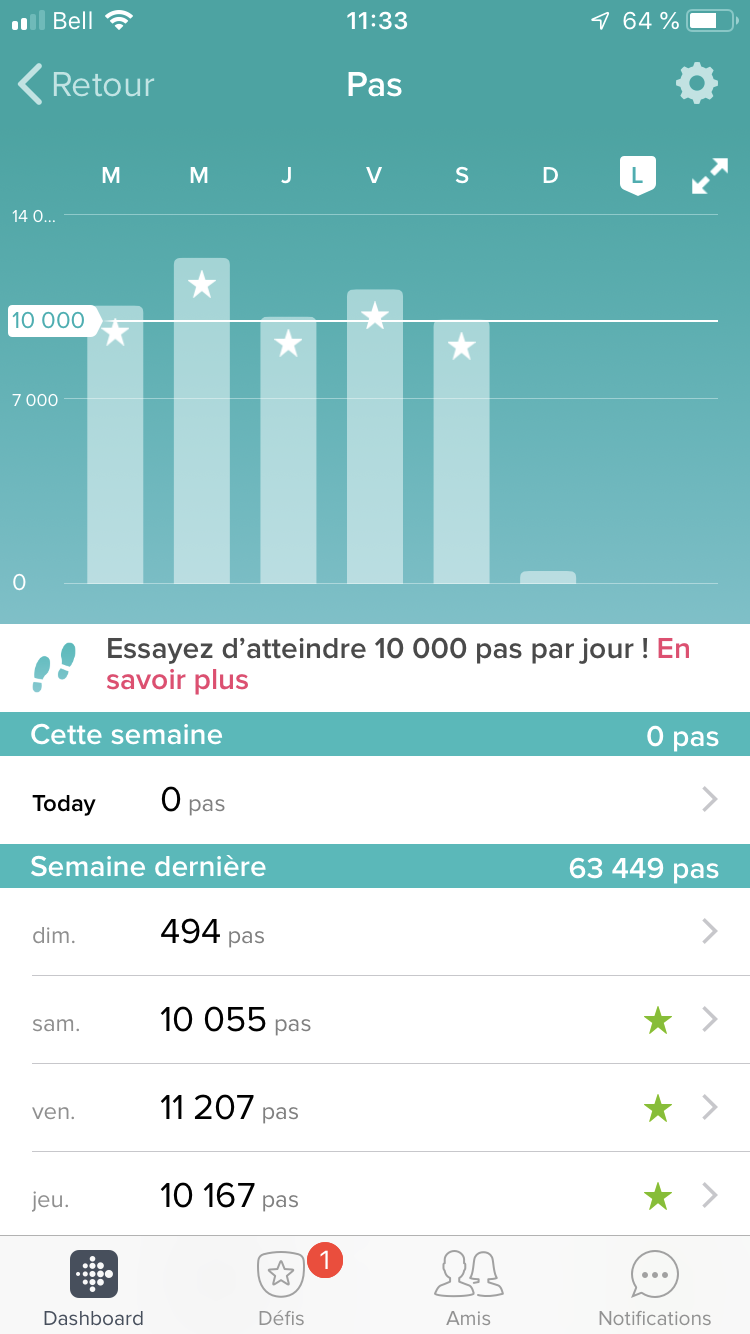This screenshot has width=750, height=1334.
Task: Follow the "En savoir plus" link
Action: pos(177,680)
